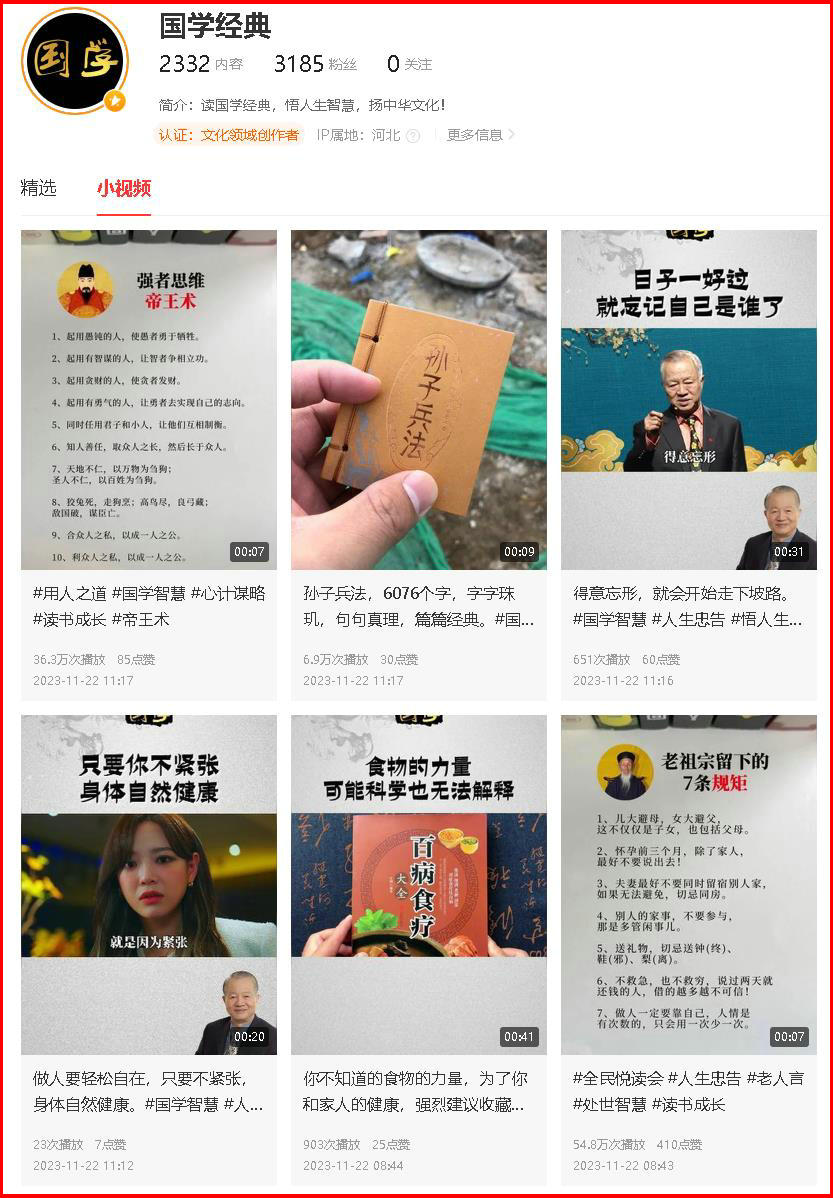Image resolution: width=833 pixels, height=1198 pixels.
Task: Play the 只要你不紧张身体自然健康 video
Action: tap(149, 884)
